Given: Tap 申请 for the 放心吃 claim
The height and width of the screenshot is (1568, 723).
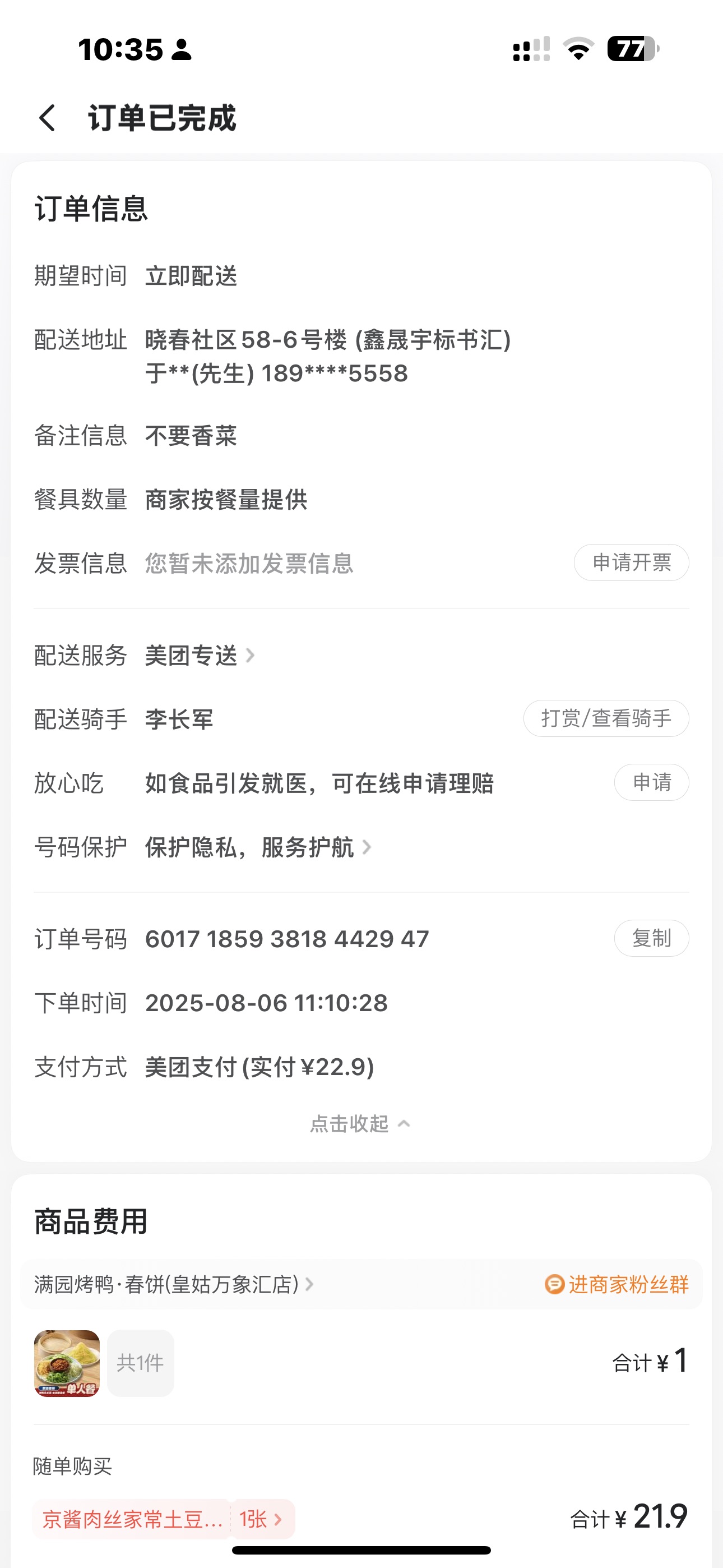Looking at the screenshot, I should [x=651, y=782].
